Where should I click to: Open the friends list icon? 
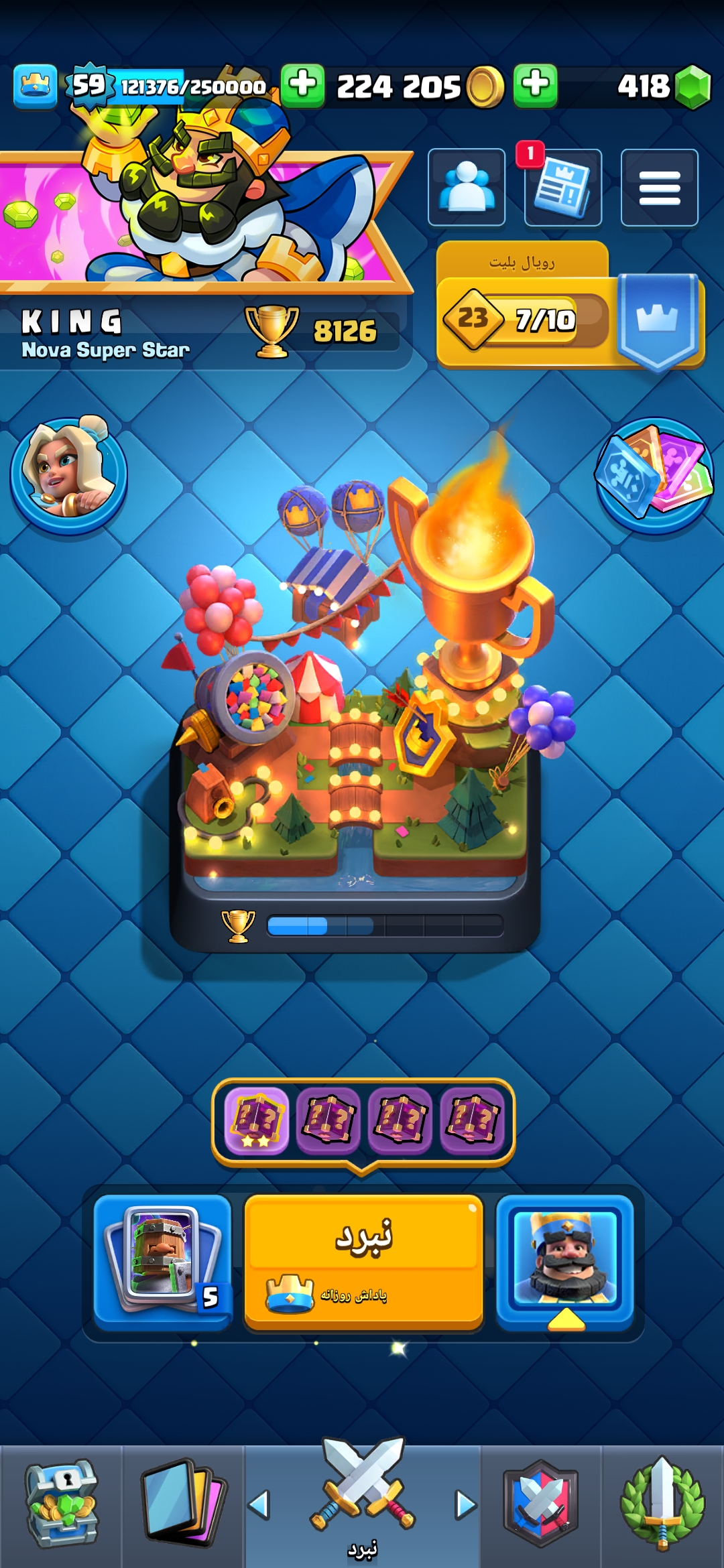[x=467, y=187]
